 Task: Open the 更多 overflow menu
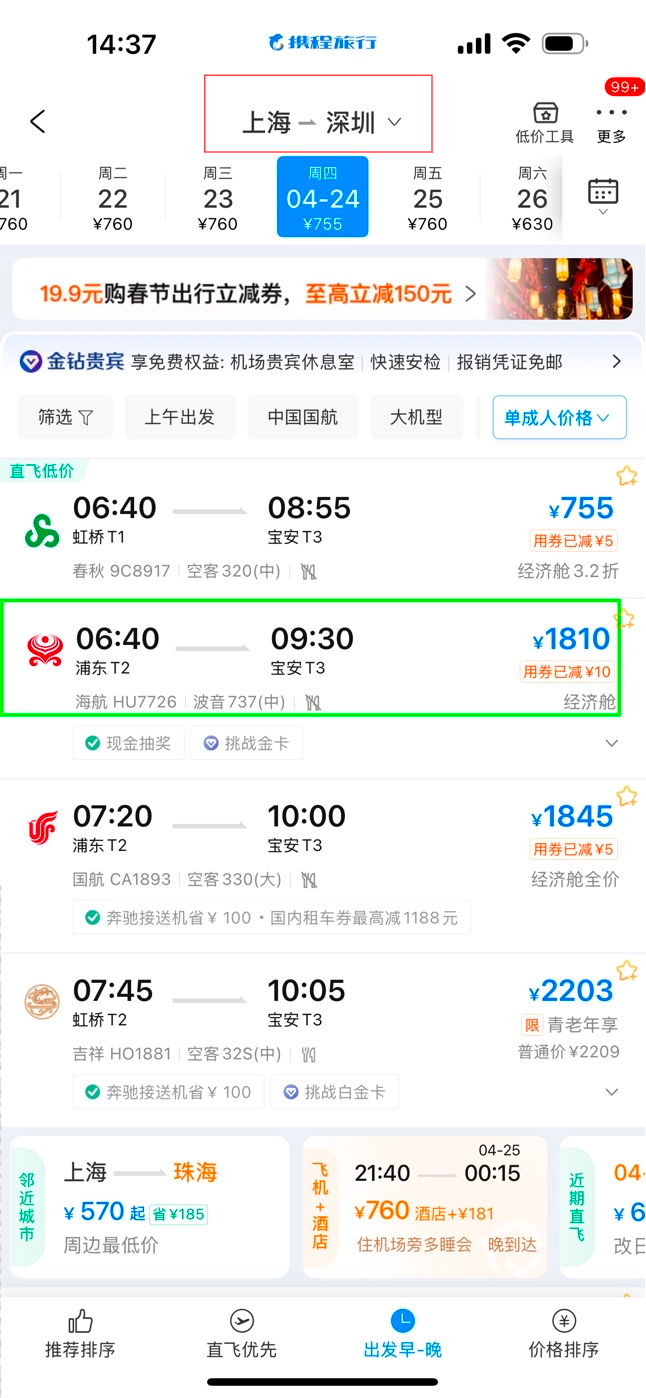tap(611, 123)
